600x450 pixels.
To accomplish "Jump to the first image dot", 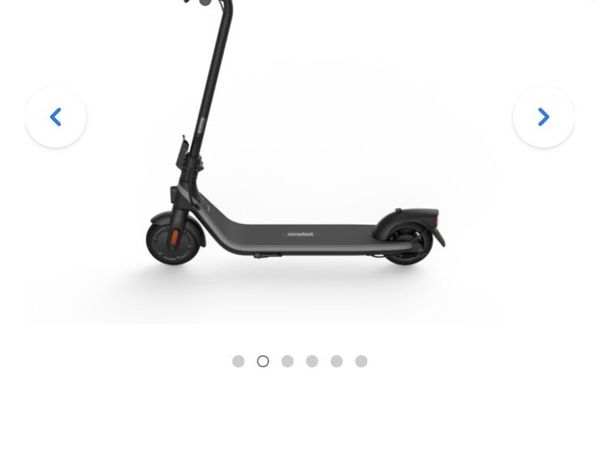I will click(x=238, y=361).
